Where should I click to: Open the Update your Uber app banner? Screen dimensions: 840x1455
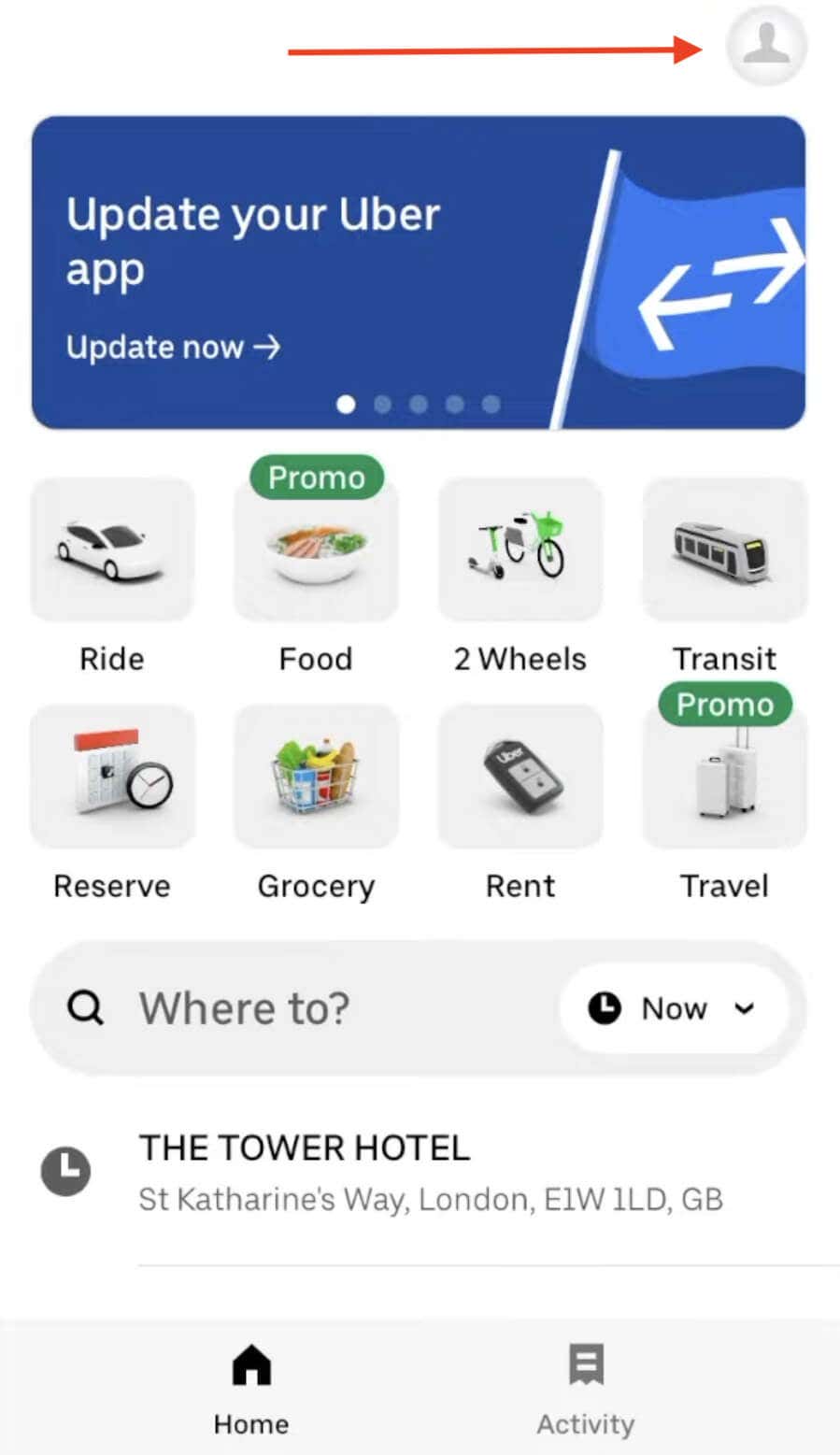coord(420,271)
